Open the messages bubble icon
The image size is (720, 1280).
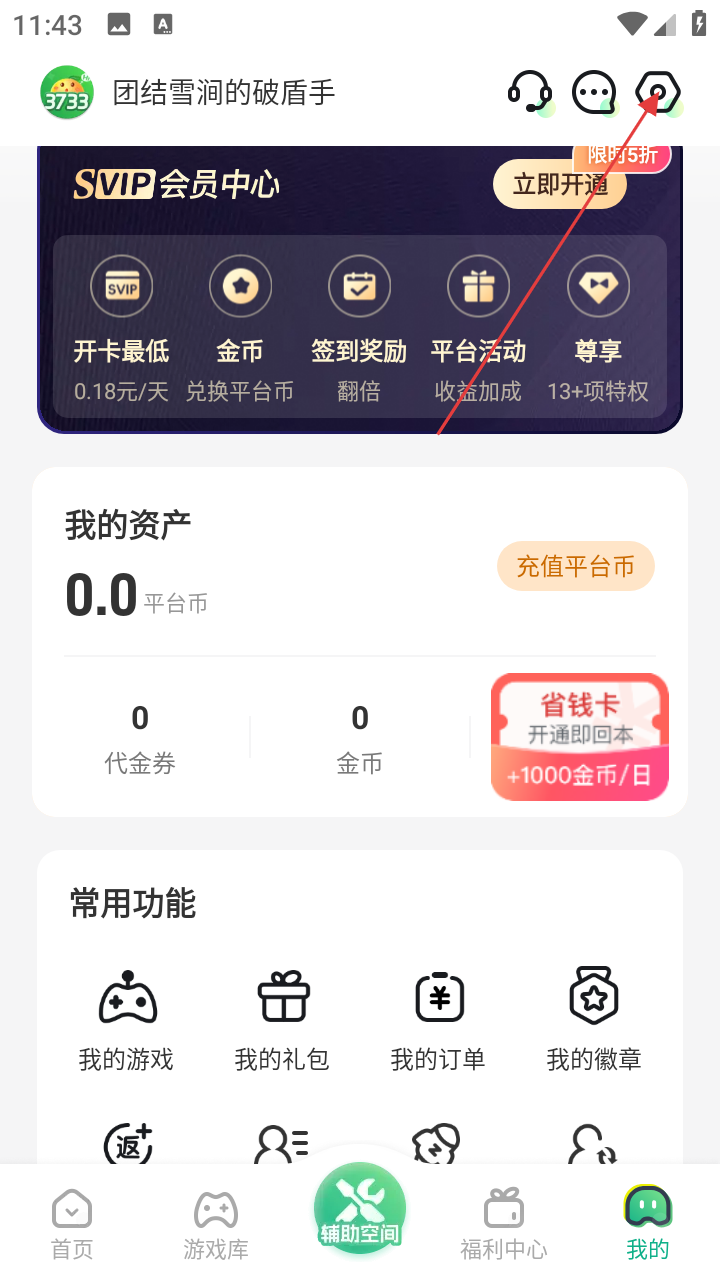click(594, 93)
